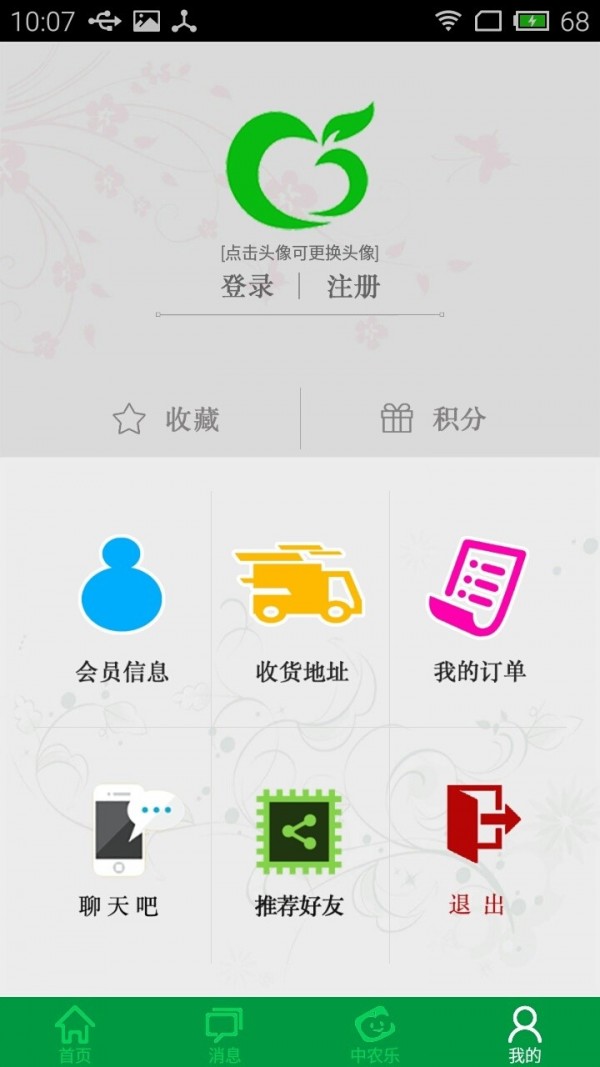This screenshot has height=1067, width=600.
Task: View 我的订单 my orders
Action: coord(479,610)
